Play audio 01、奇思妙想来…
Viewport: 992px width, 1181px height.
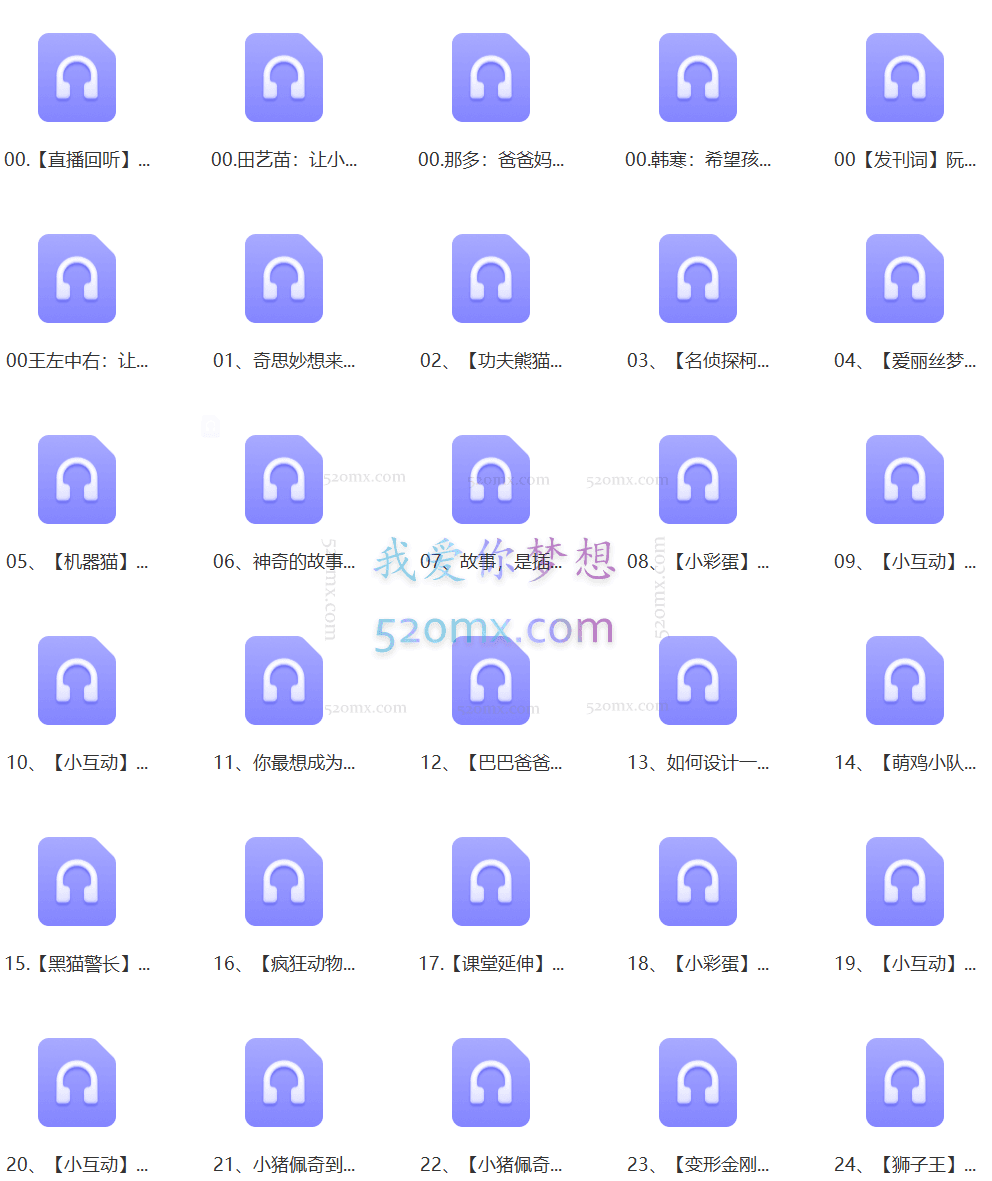[284, 279]
